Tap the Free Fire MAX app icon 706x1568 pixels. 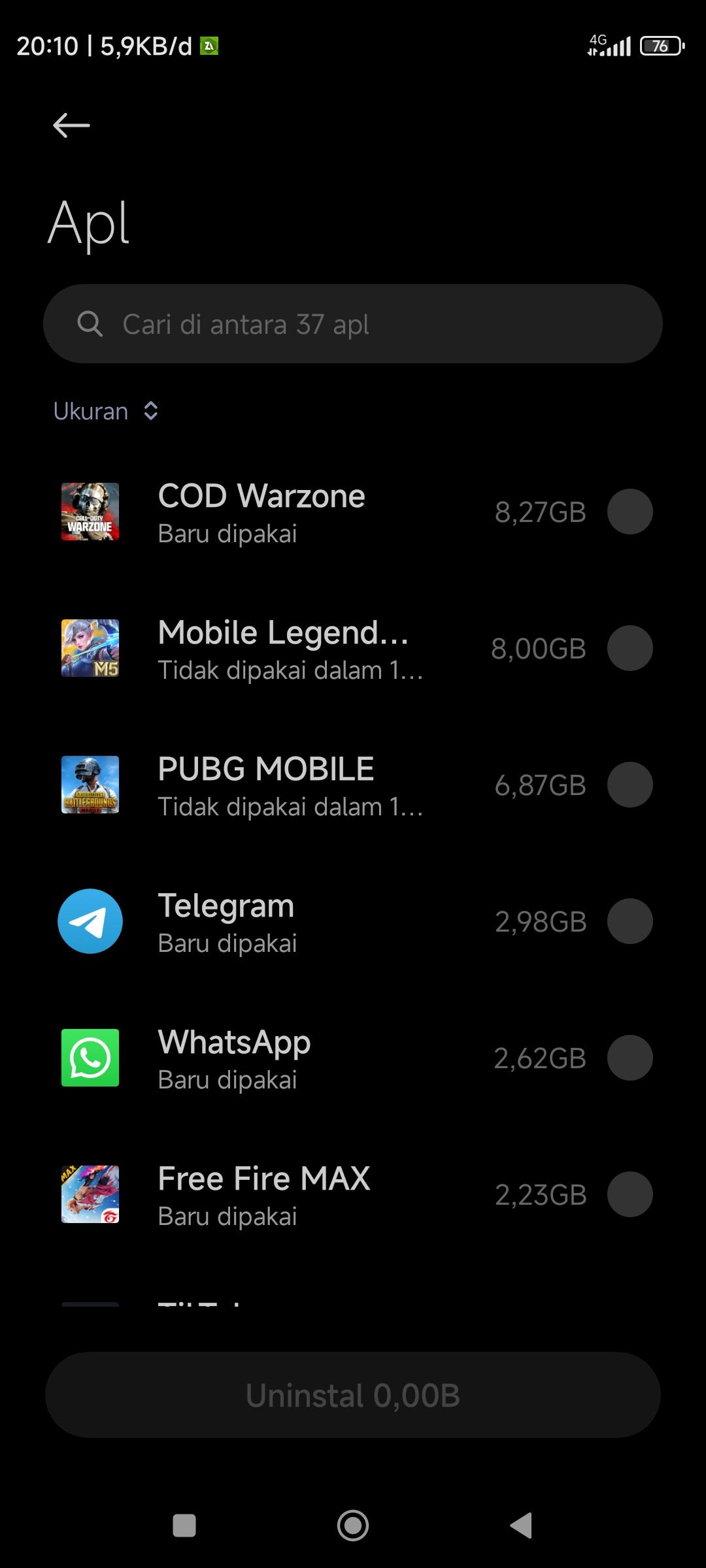point(90,1195)
